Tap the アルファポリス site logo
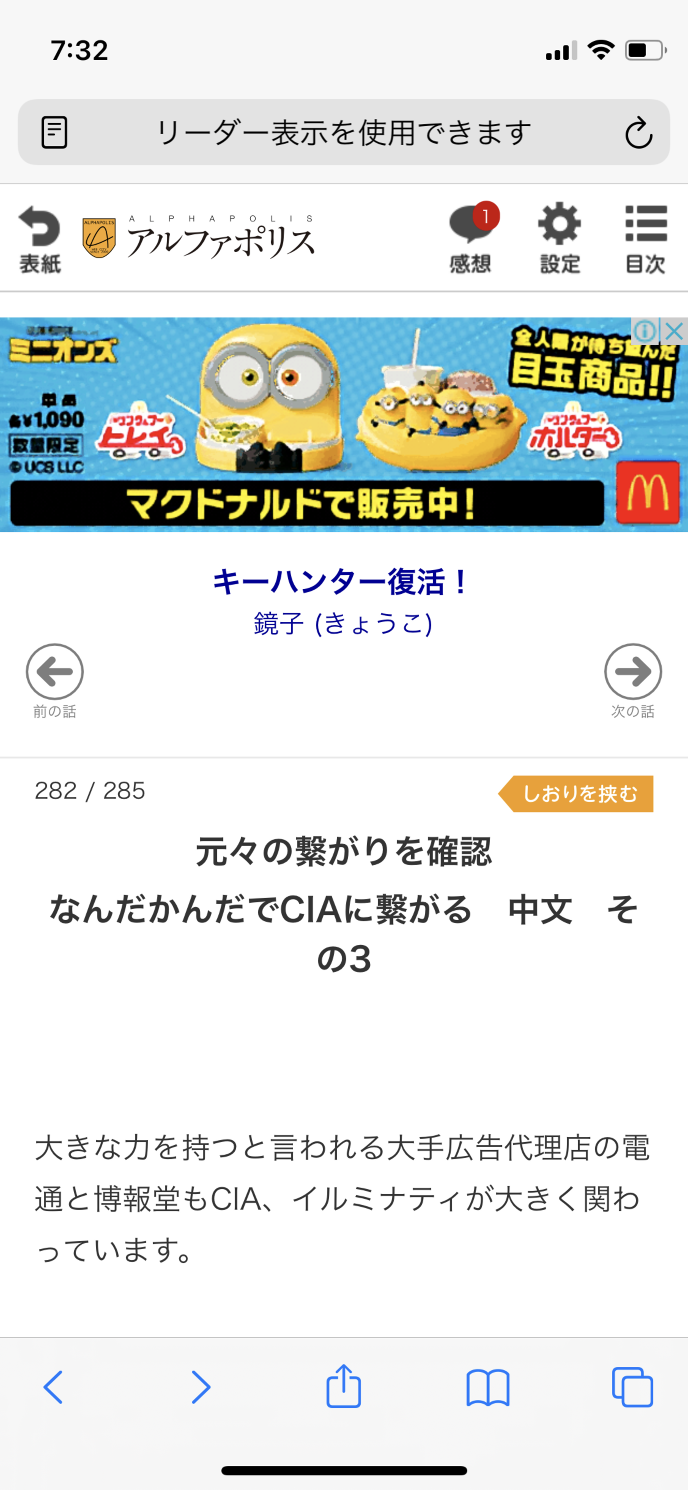This screenshot has width=688, height=1490. (198, 237)
